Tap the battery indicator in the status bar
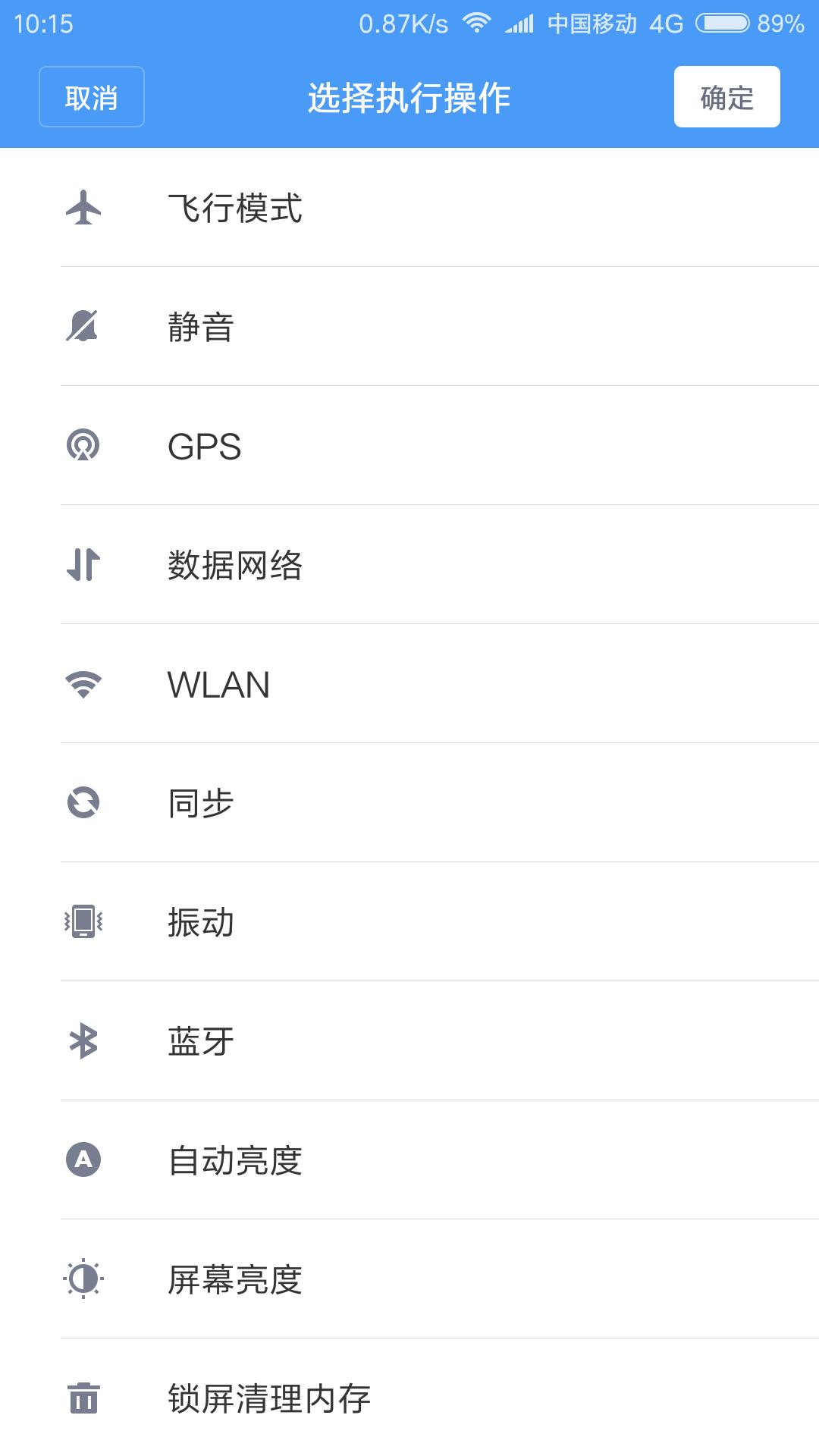Image resolution: width=819 pixels, height=1456 pixels. (724, 23)
